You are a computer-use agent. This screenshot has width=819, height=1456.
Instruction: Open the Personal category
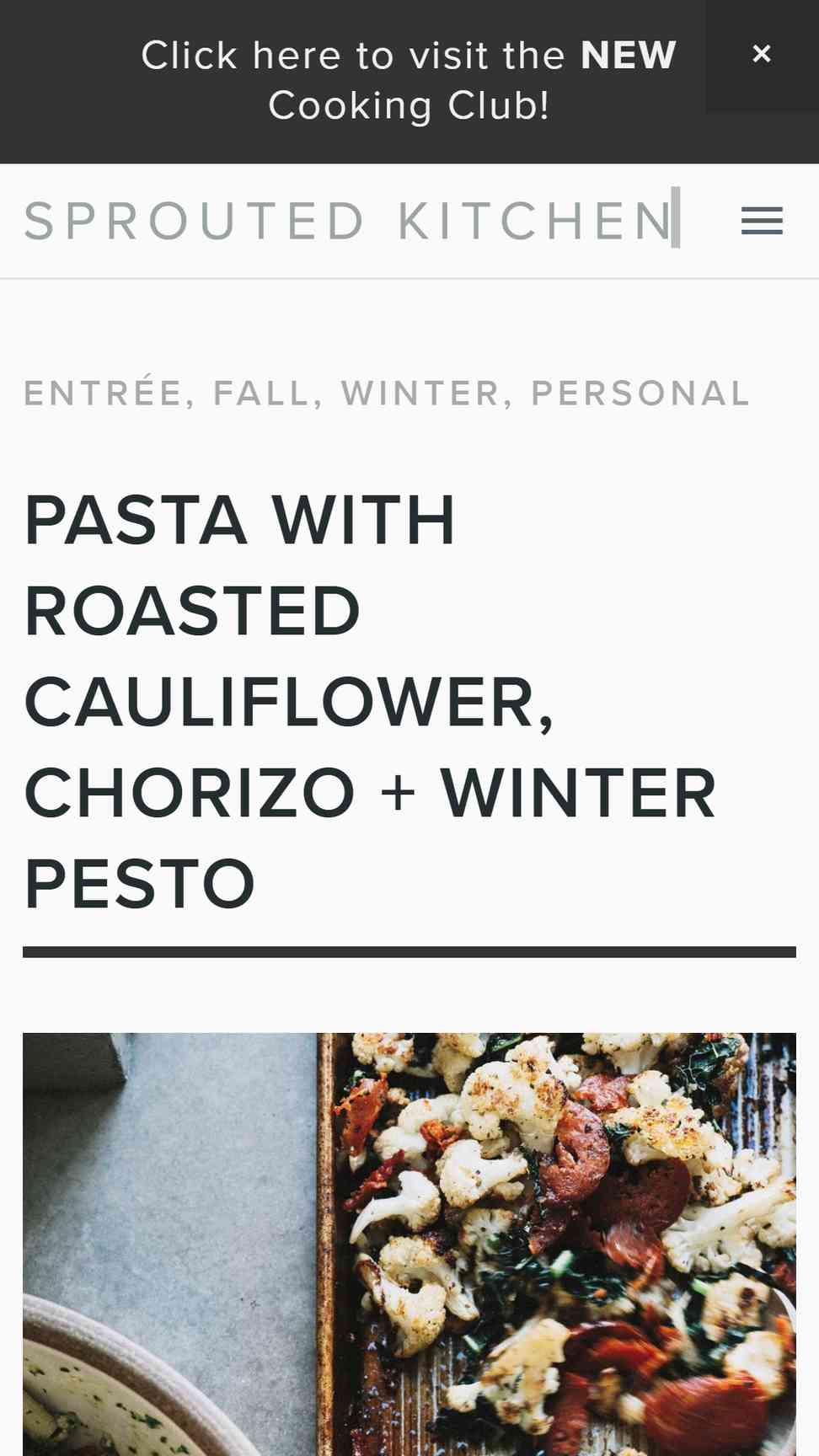click(x=640, y=393)
